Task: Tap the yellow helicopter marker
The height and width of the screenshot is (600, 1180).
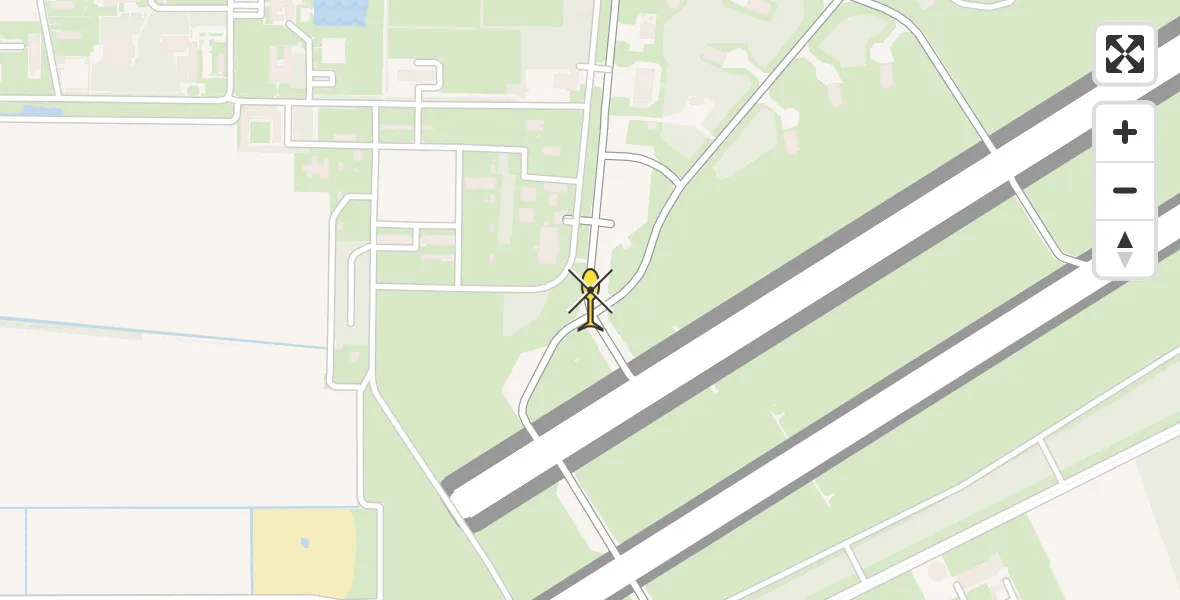Action: point(591,298)
